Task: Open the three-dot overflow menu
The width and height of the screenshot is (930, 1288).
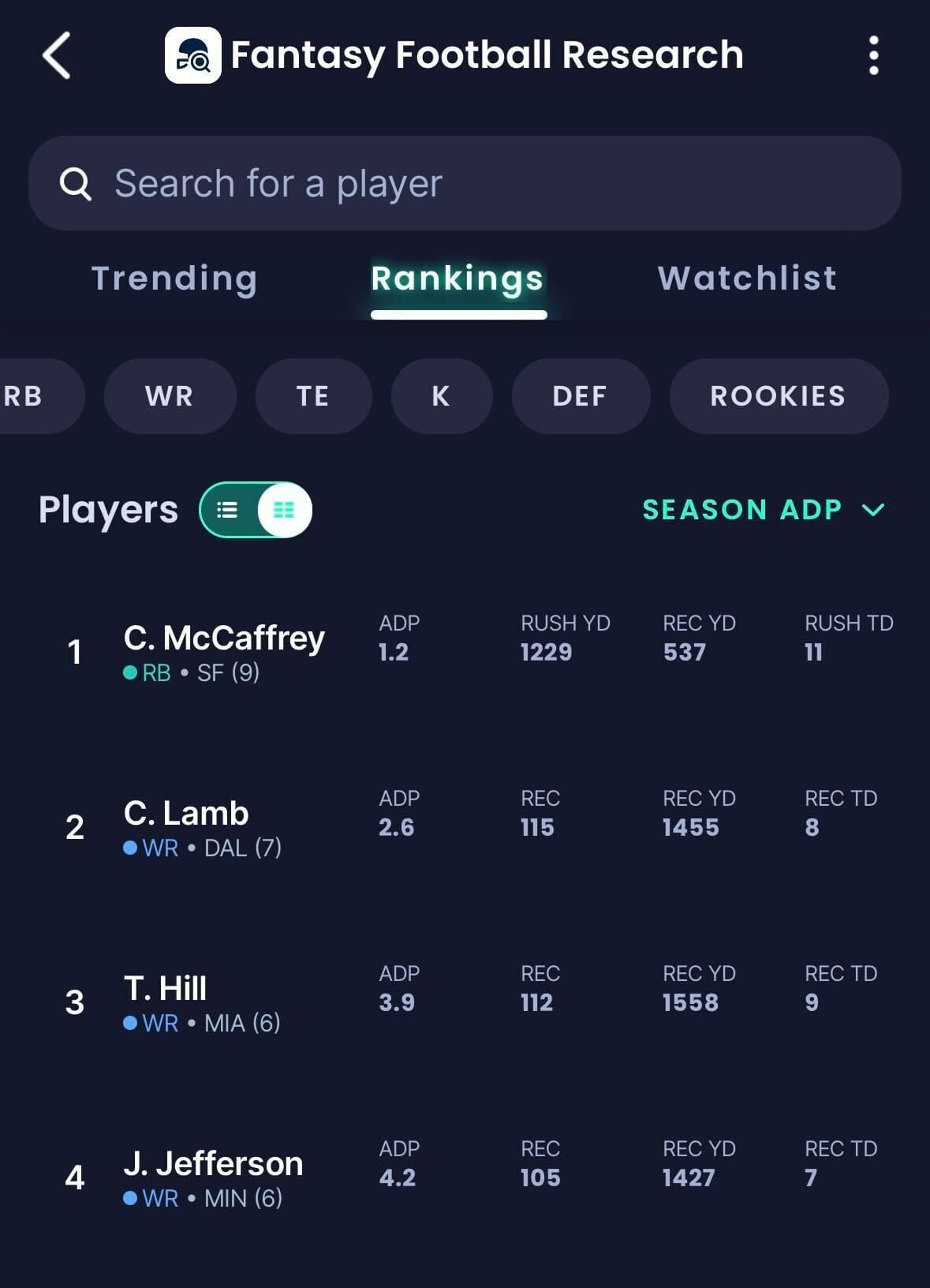Action: (x=873, y=55)
